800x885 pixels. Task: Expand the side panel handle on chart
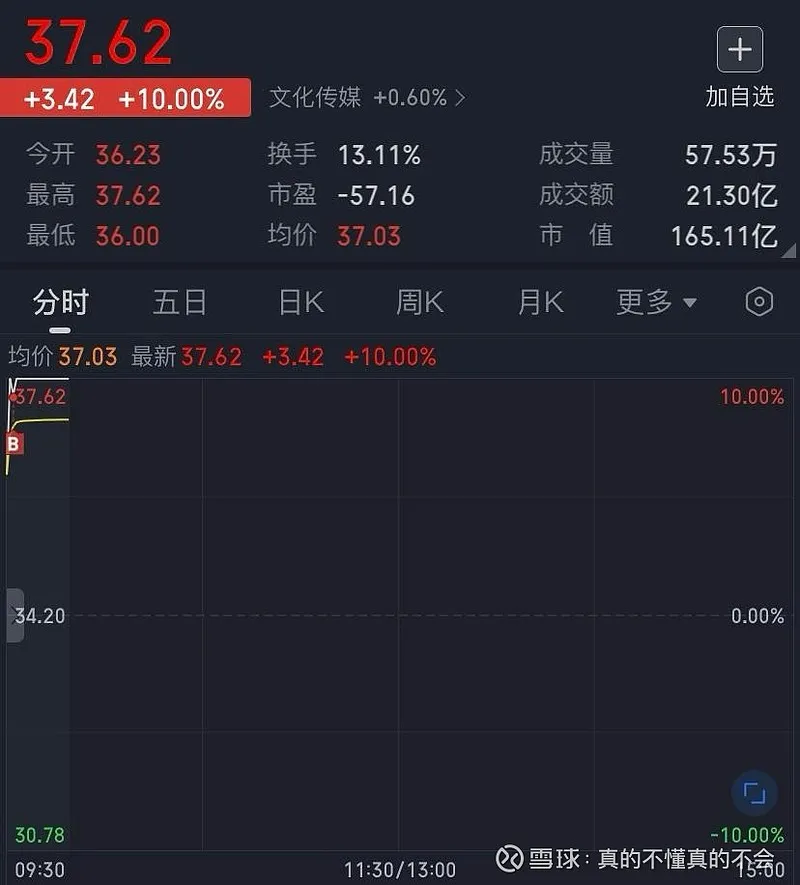(x=14, y=615)
